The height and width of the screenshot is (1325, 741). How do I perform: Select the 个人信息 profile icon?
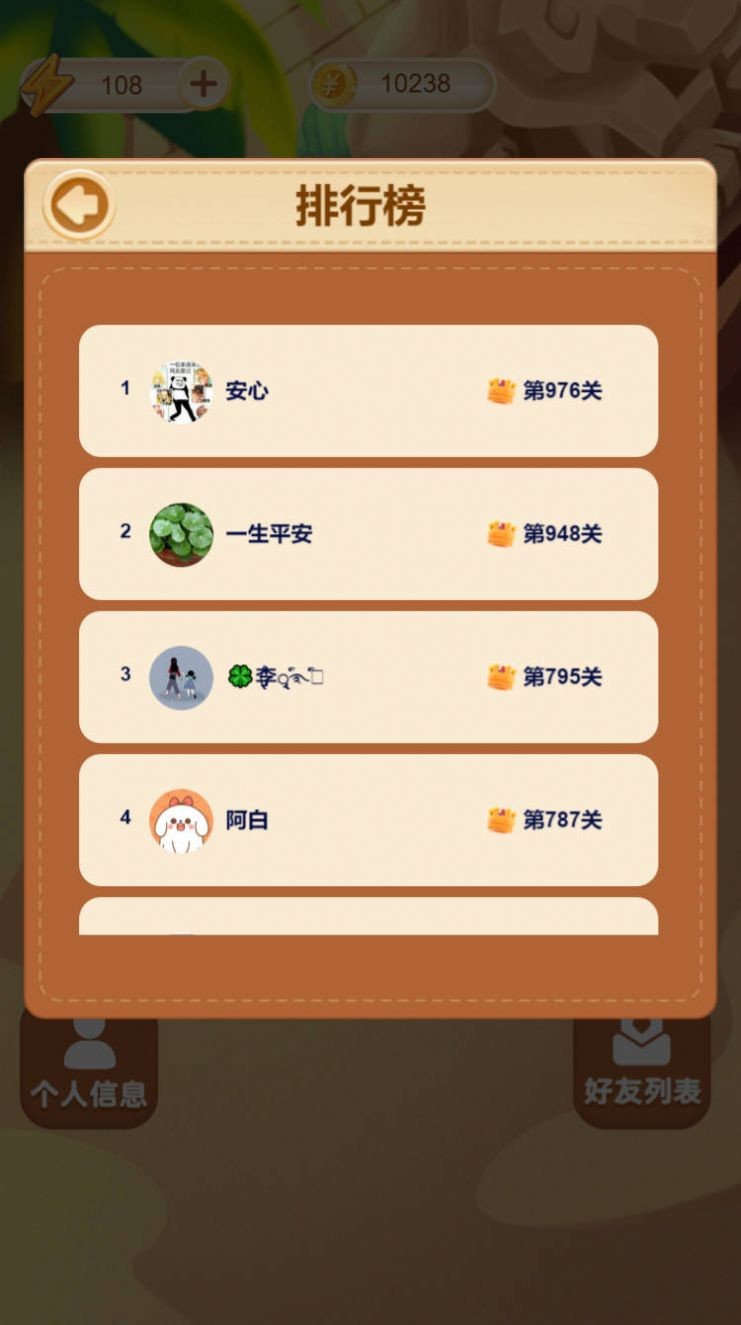tap(88, 1048)
